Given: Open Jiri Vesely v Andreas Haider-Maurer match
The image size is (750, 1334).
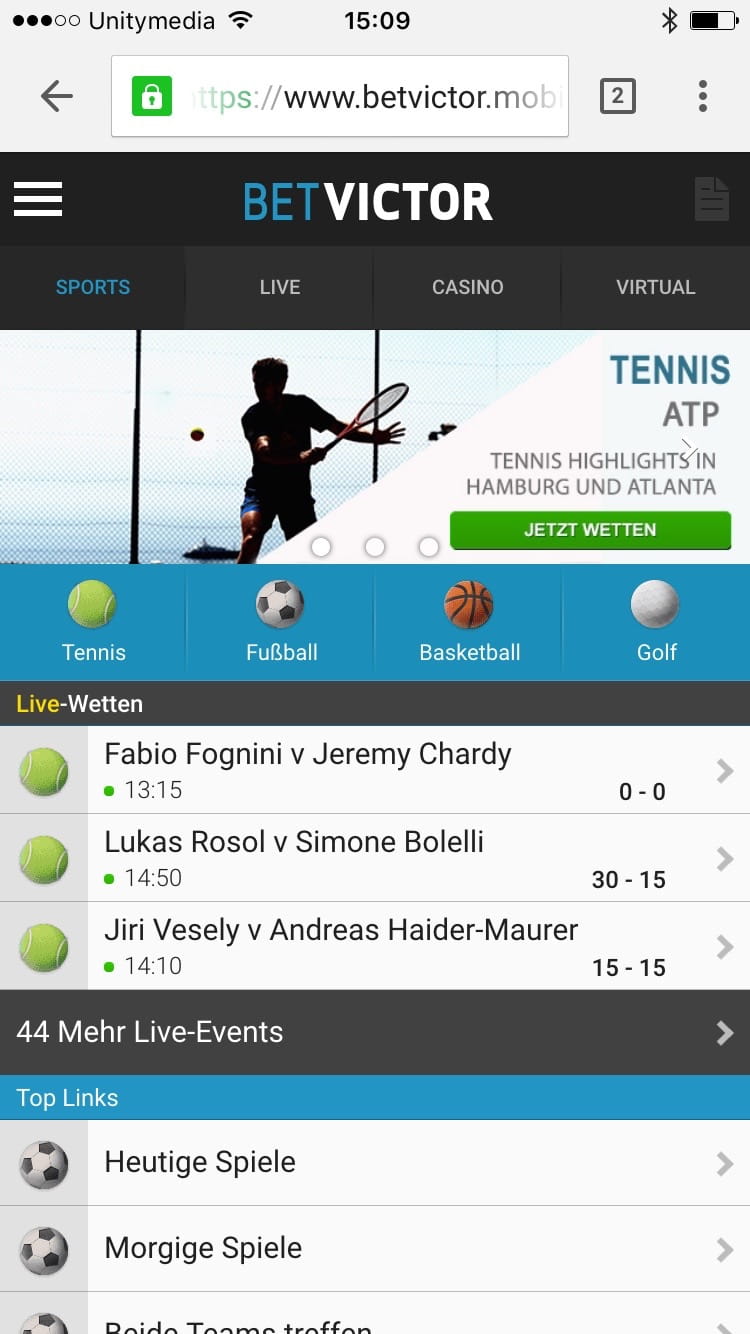Looking at the screenshot, I should point(375,946).
